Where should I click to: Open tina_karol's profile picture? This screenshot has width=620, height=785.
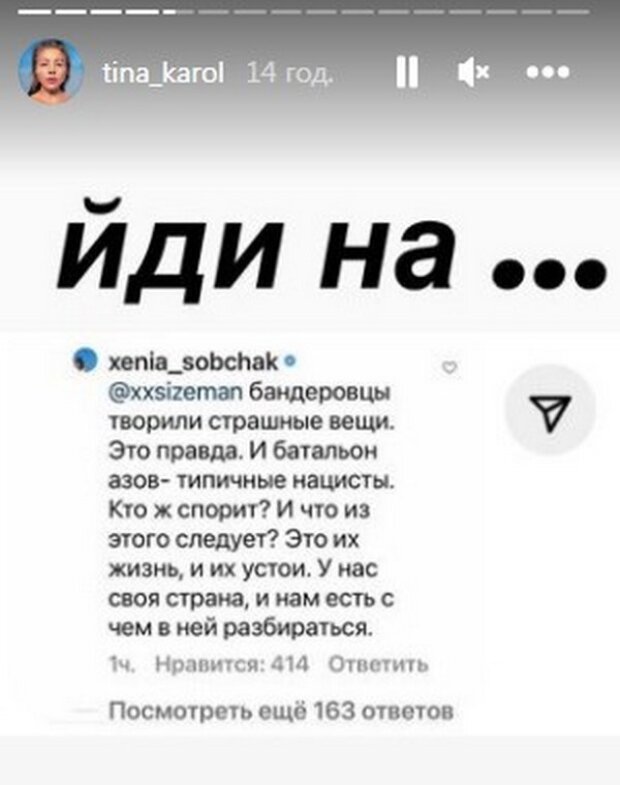pos(50,72)
